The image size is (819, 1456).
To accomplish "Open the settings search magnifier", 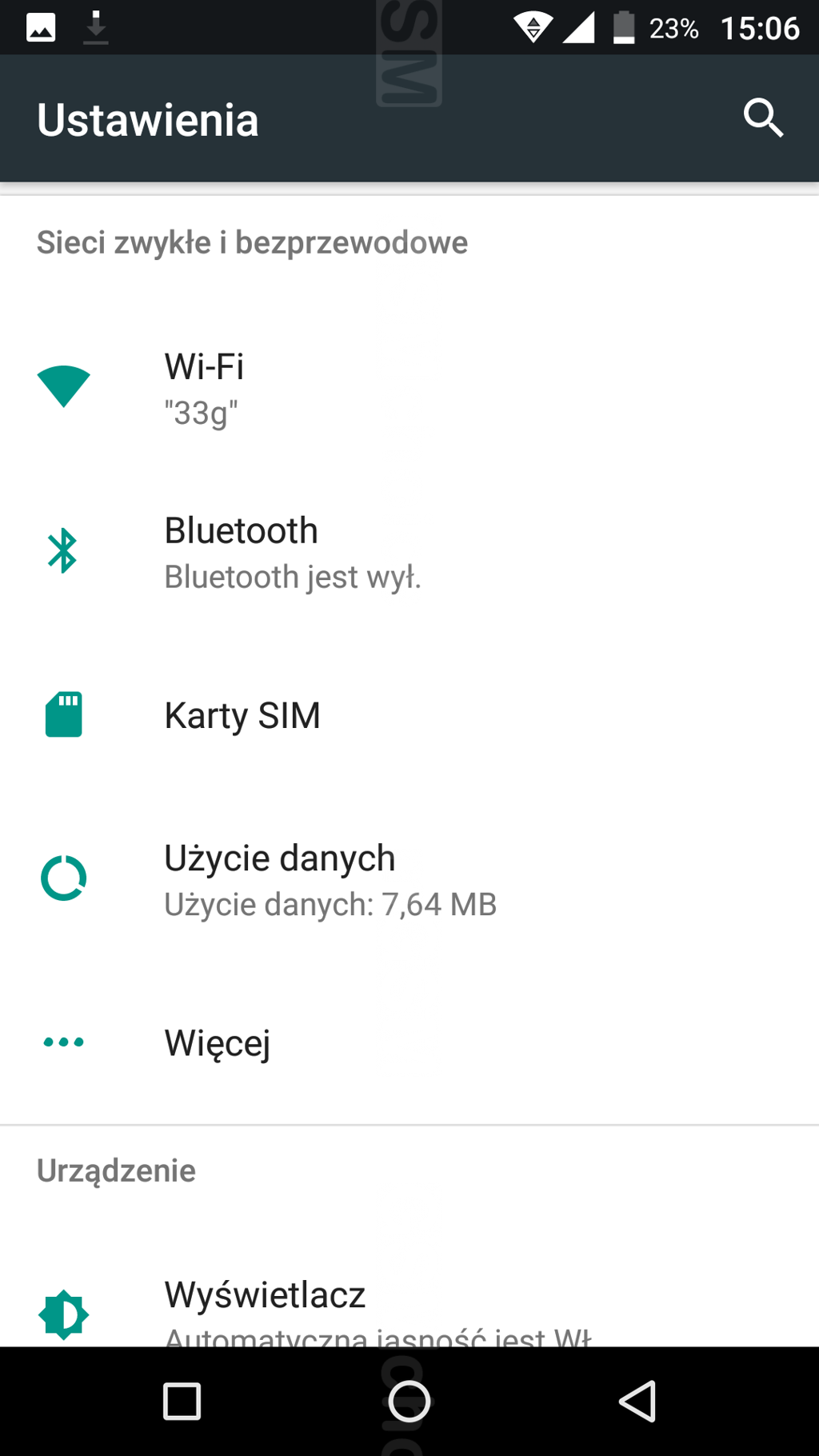I will (x=763, y=118).
